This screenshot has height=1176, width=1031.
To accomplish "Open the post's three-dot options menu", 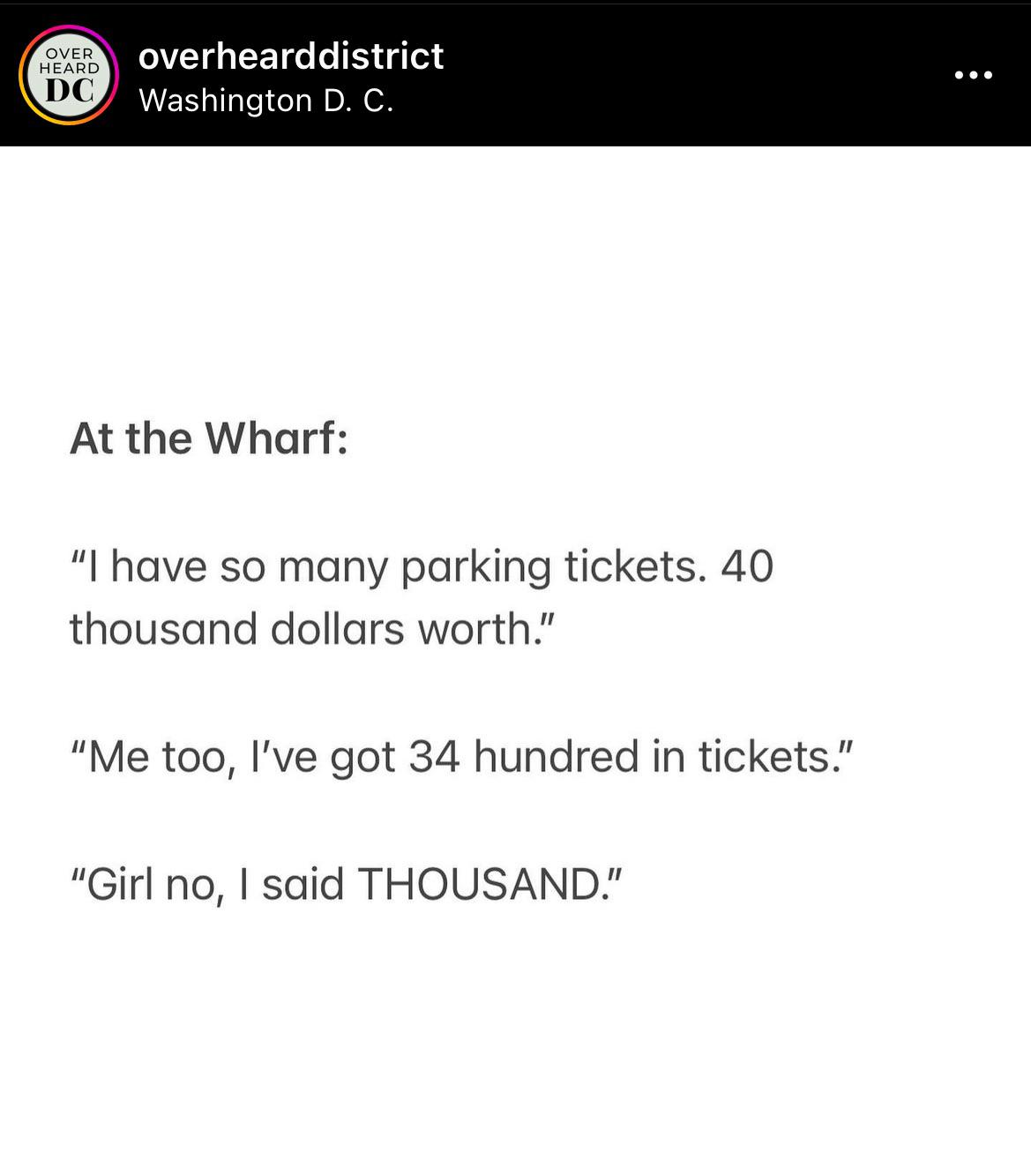I will (974, 76).
